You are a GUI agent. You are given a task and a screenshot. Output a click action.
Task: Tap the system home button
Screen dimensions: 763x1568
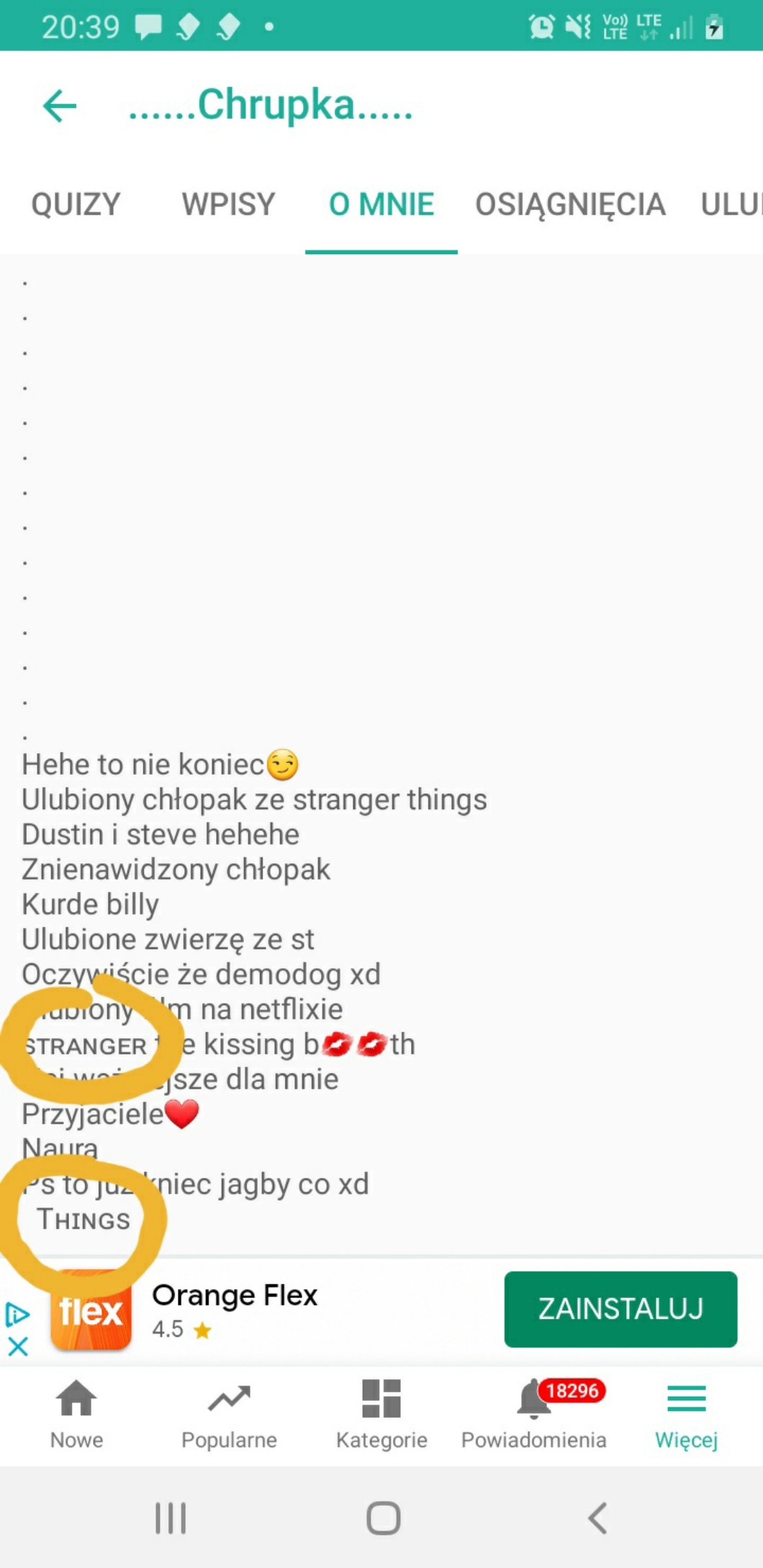click(383, 1518)
